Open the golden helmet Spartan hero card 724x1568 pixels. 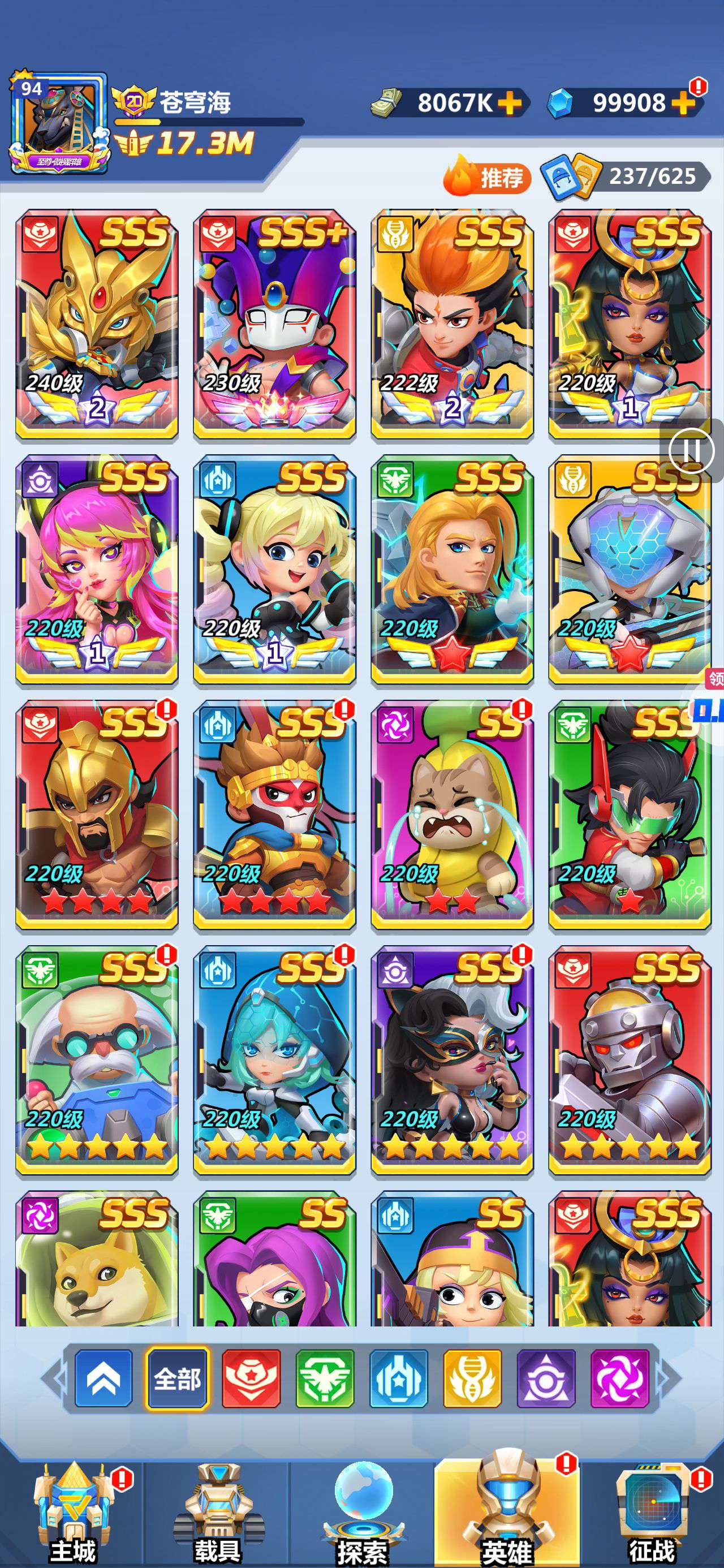97,815
